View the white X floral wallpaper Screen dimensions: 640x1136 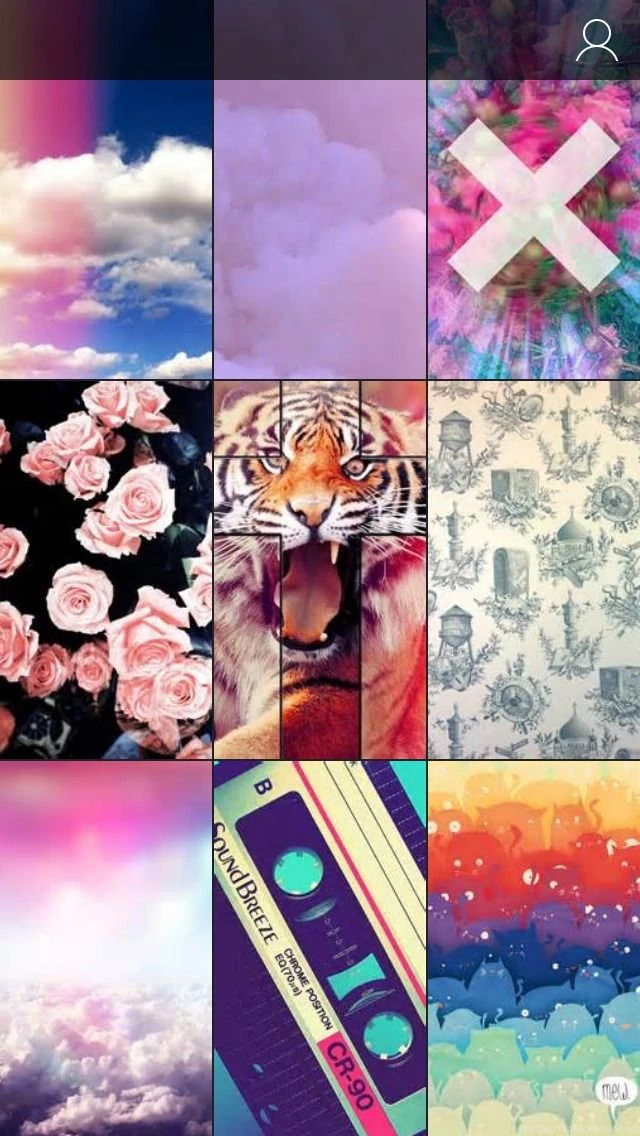(534, 230)
